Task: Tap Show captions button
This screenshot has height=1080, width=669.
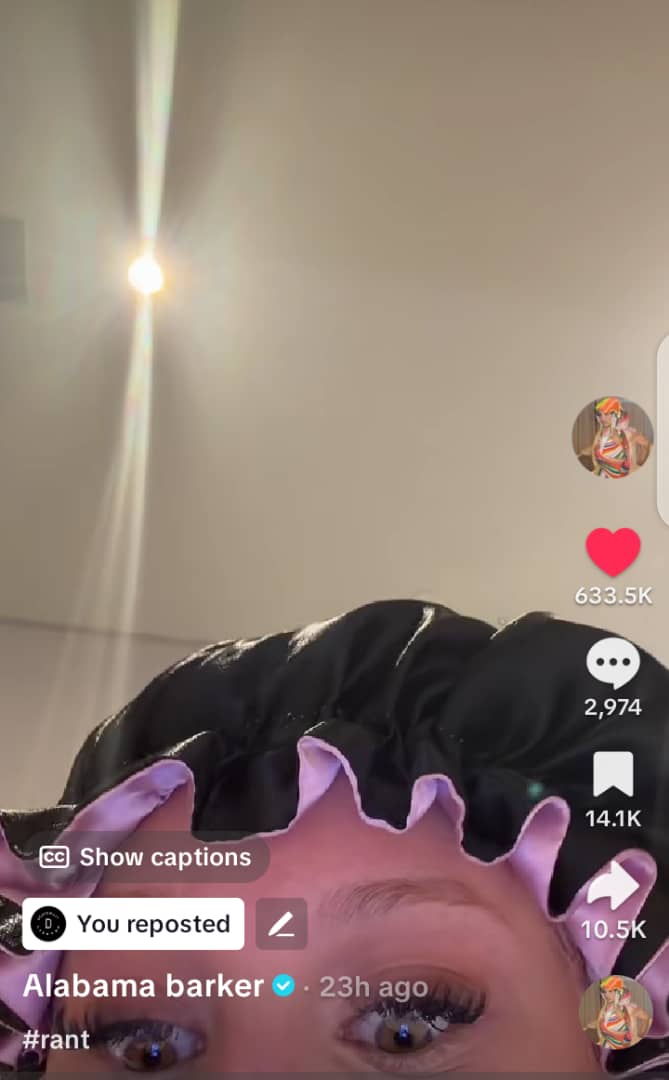Action: [146, 857]
